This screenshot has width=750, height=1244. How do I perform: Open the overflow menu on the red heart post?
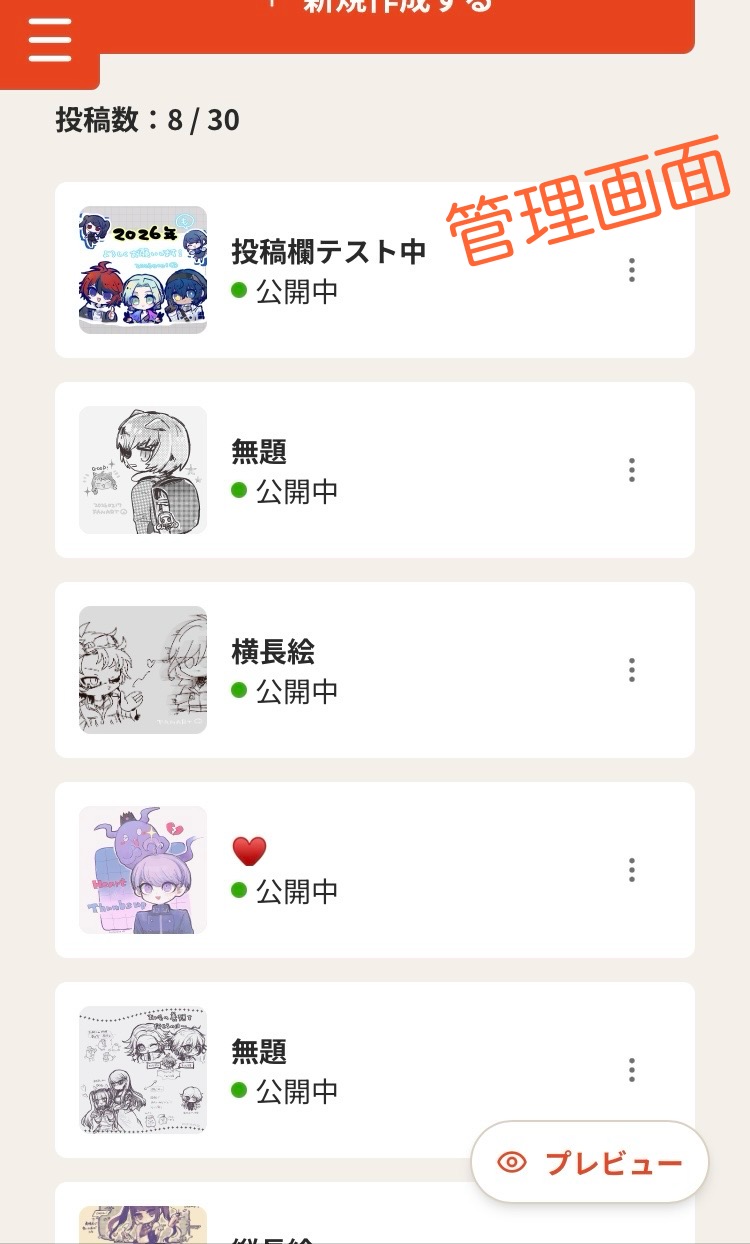click(632, 870)
